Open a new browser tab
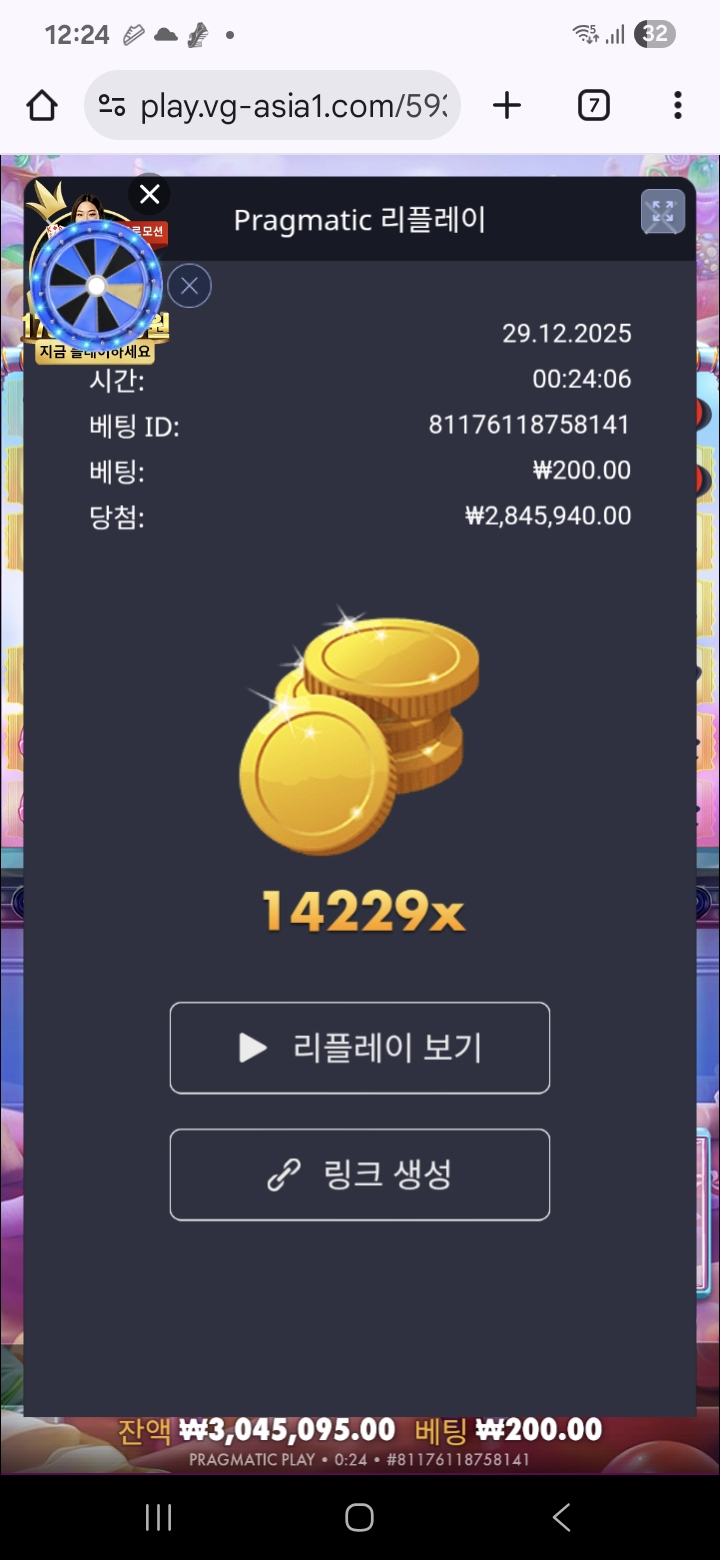Image resolution: width=720 pixels, height=1560 pixels. point(507,105)
